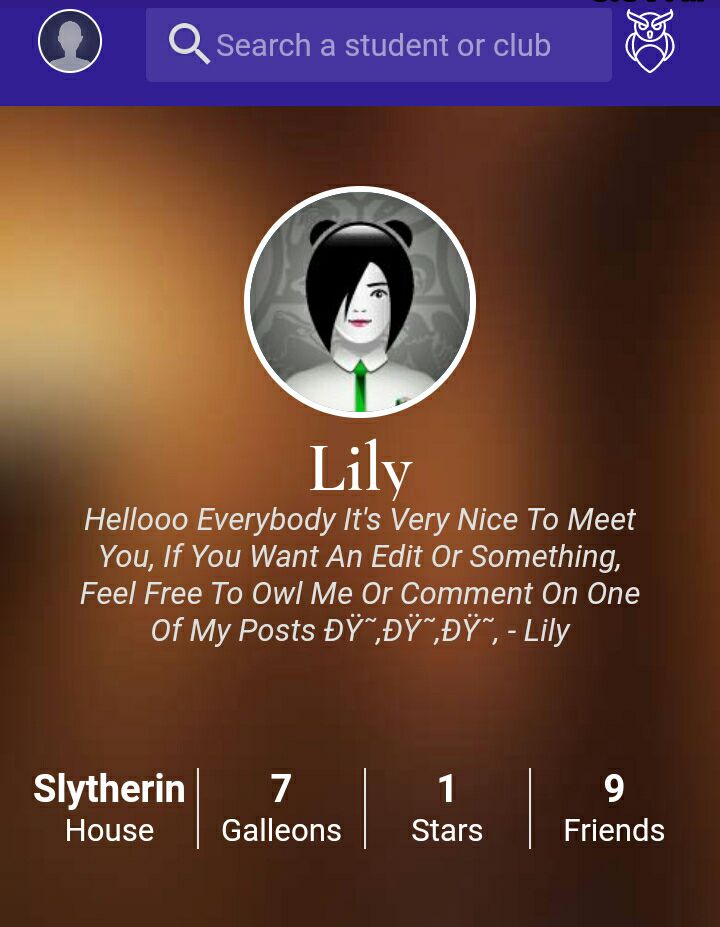The image size is (720, 927).
Task: Open the owl messages icon
Action: pos(650,43)
